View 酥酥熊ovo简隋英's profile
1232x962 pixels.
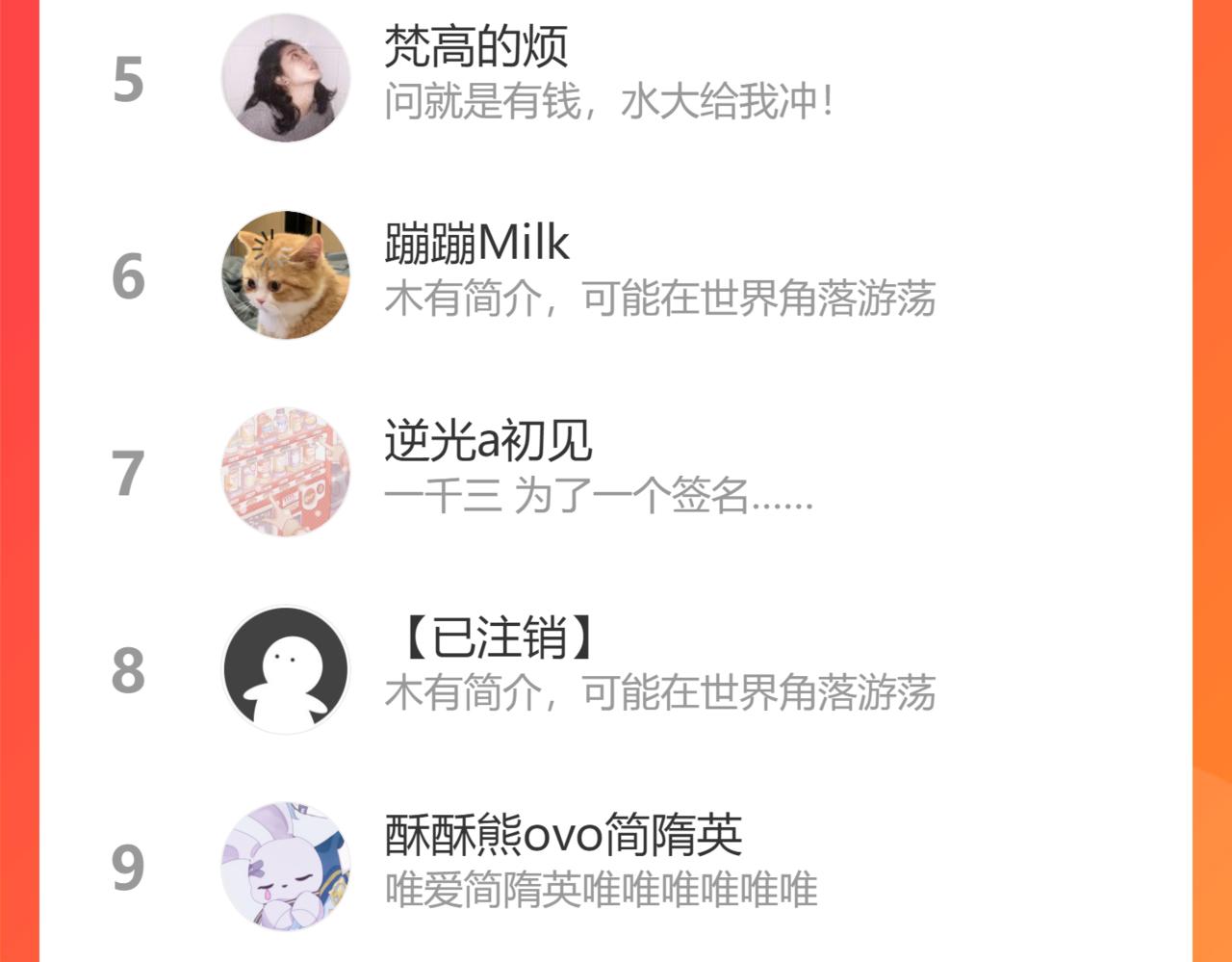coord(616,866)
